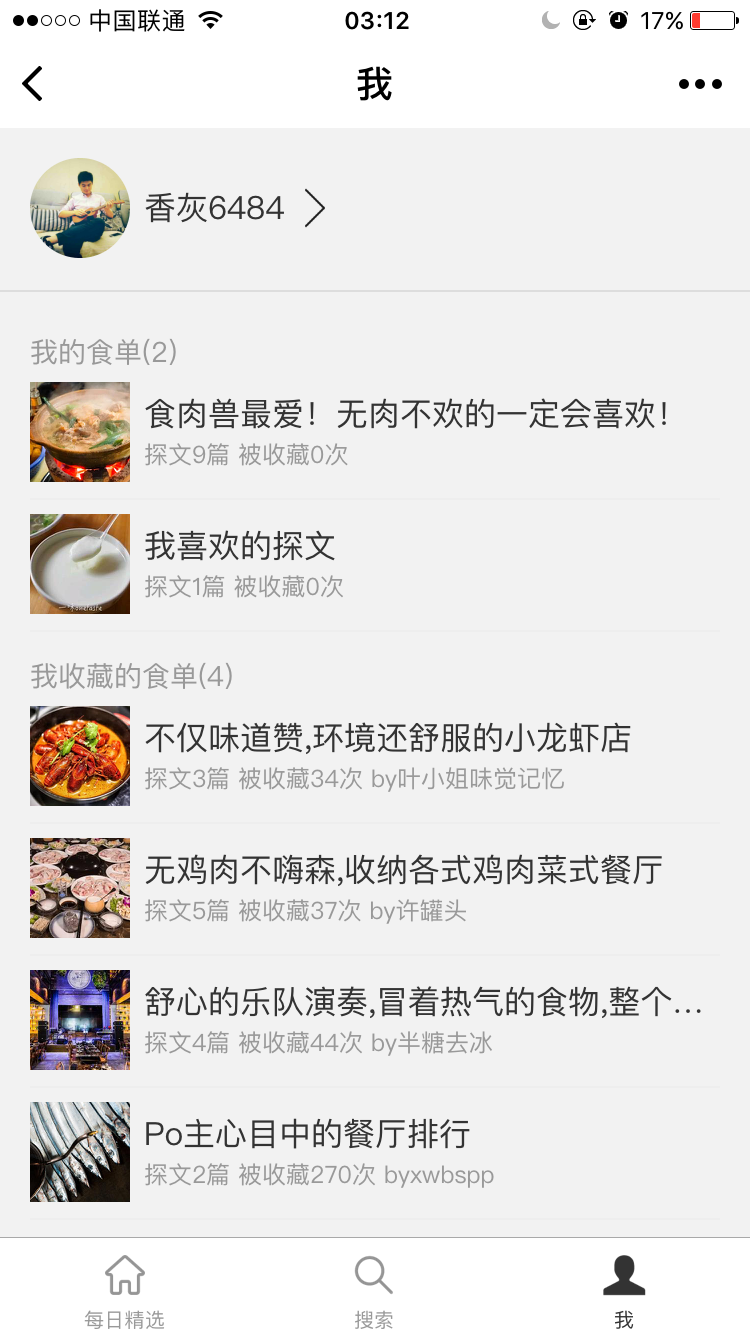The width and height of the screenshot is (750, 1334).
Task: Open the 无鸡肉不嗨森 food list
Action: coord(403,886)
